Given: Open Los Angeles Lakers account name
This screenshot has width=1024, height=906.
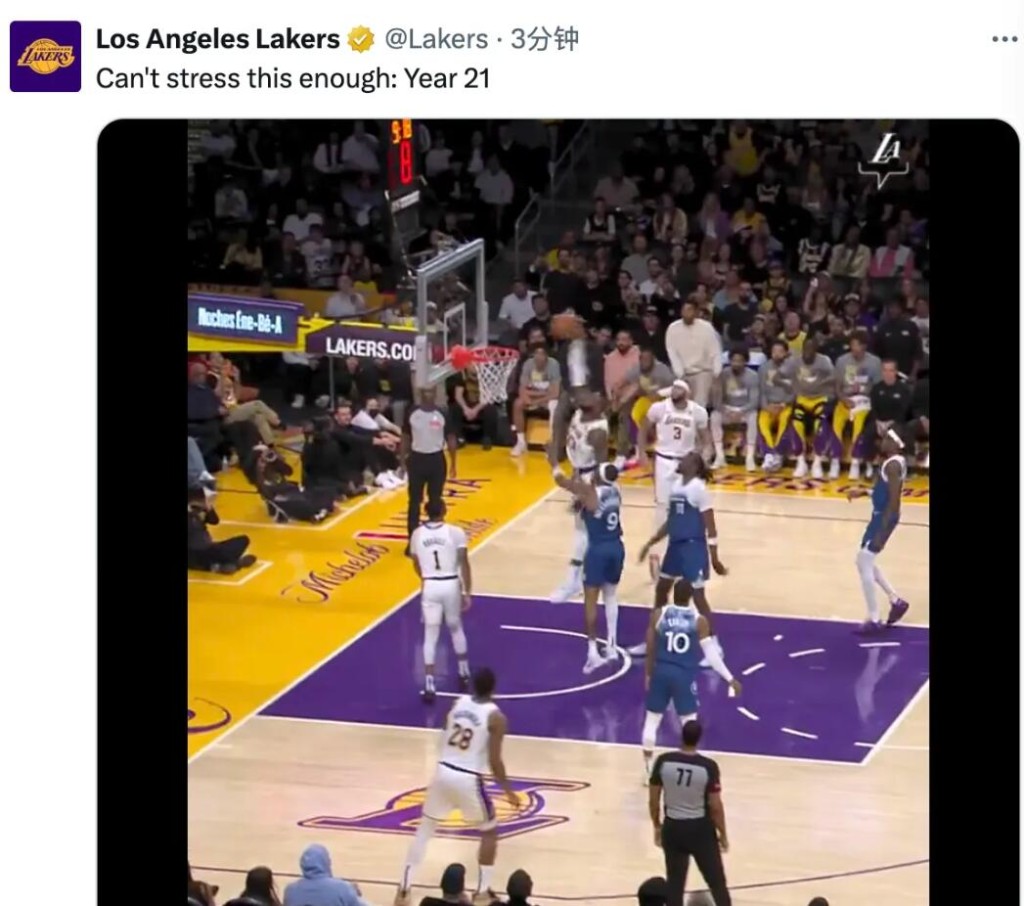Looking at the screenshot, I should click(217, 39).
